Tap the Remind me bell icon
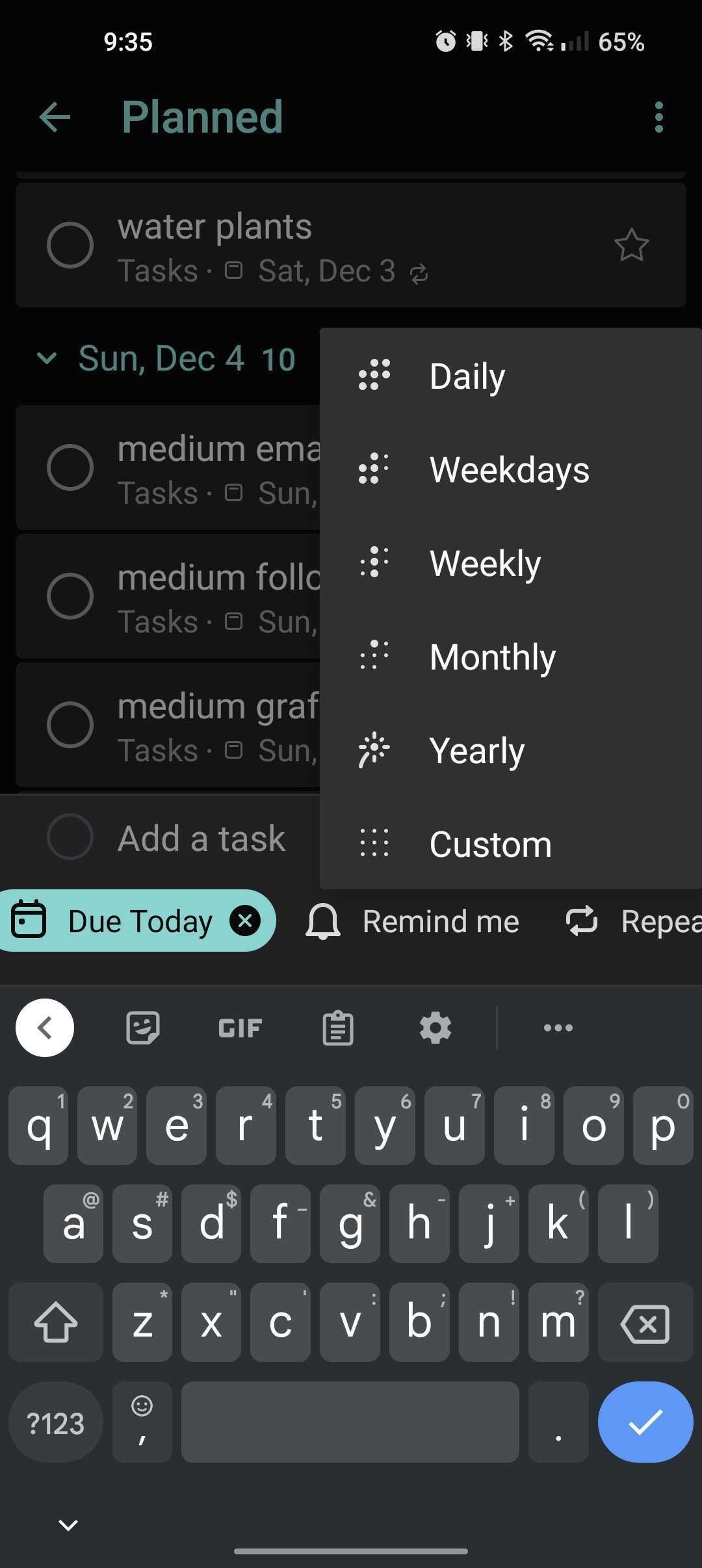 323,921
